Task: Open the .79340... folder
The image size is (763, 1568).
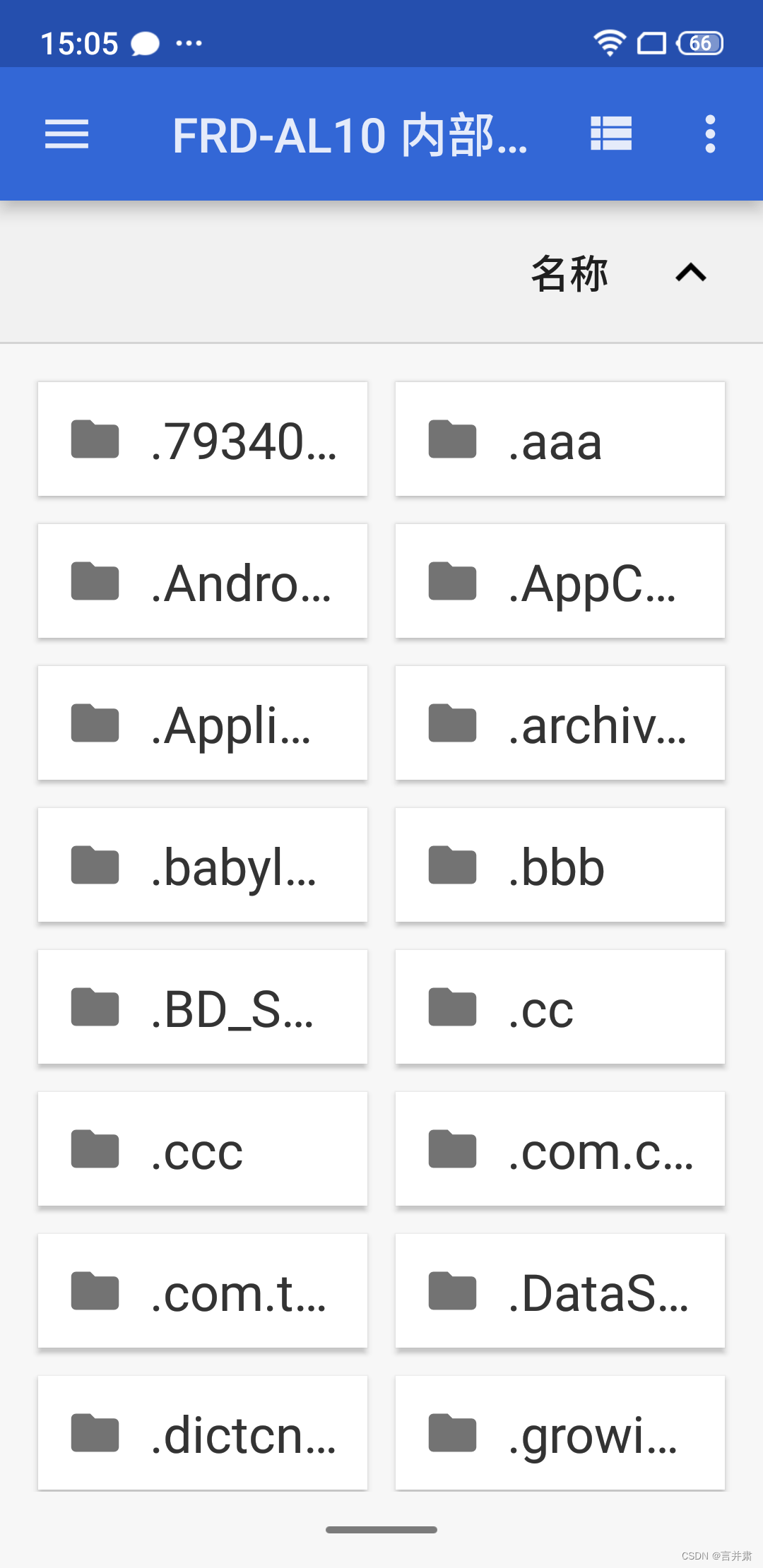Action: click(x=203, y=439)
